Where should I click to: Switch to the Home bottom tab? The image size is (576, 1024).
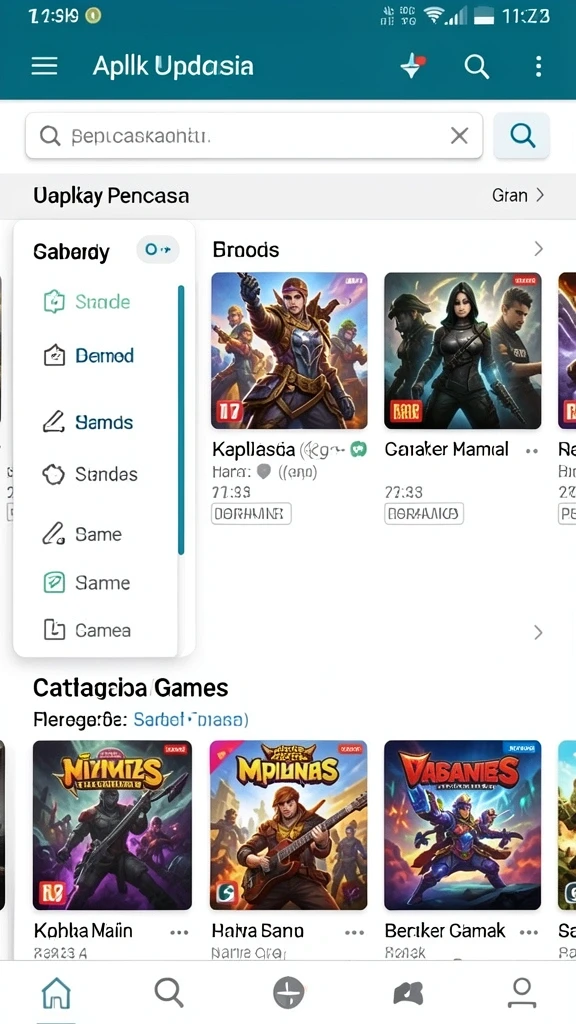[56, 993]
